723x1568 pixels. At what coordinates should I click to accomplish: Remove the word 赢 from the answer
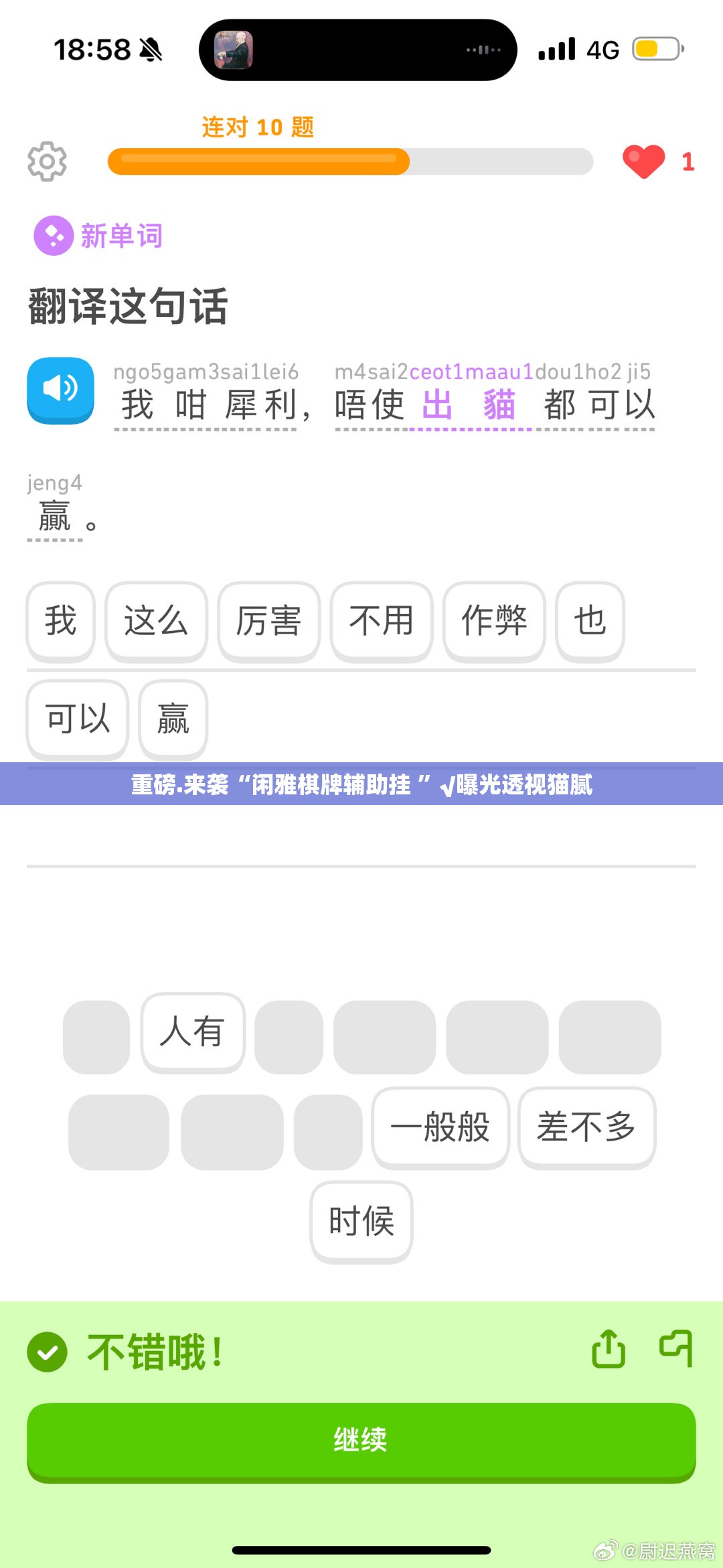point(173,719)
